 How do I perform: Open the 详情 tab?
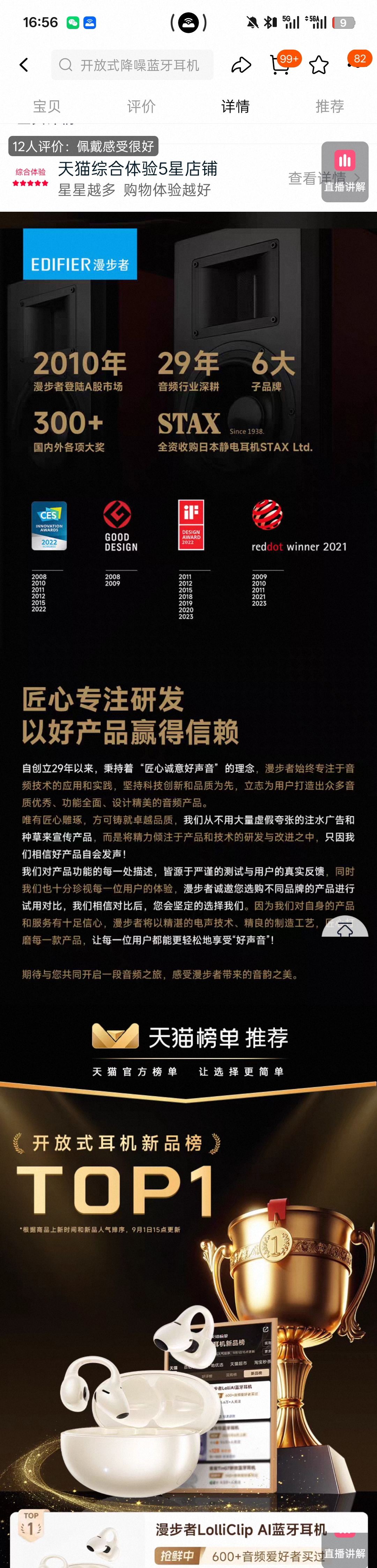235,107
